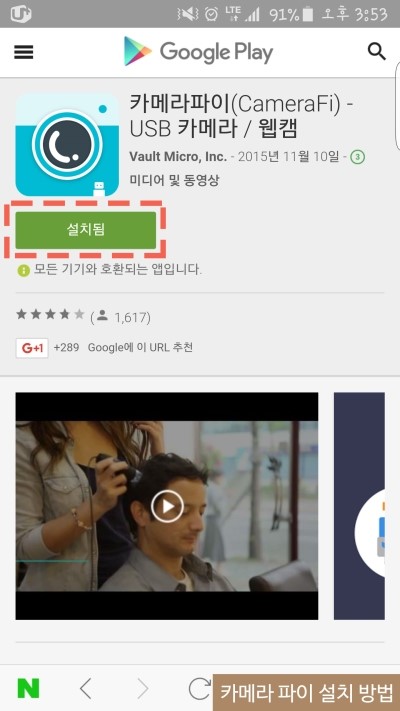Screen dimensions: 400x711
Task: Play the CameraFi promo video
Action: click(x=167, y=506)
